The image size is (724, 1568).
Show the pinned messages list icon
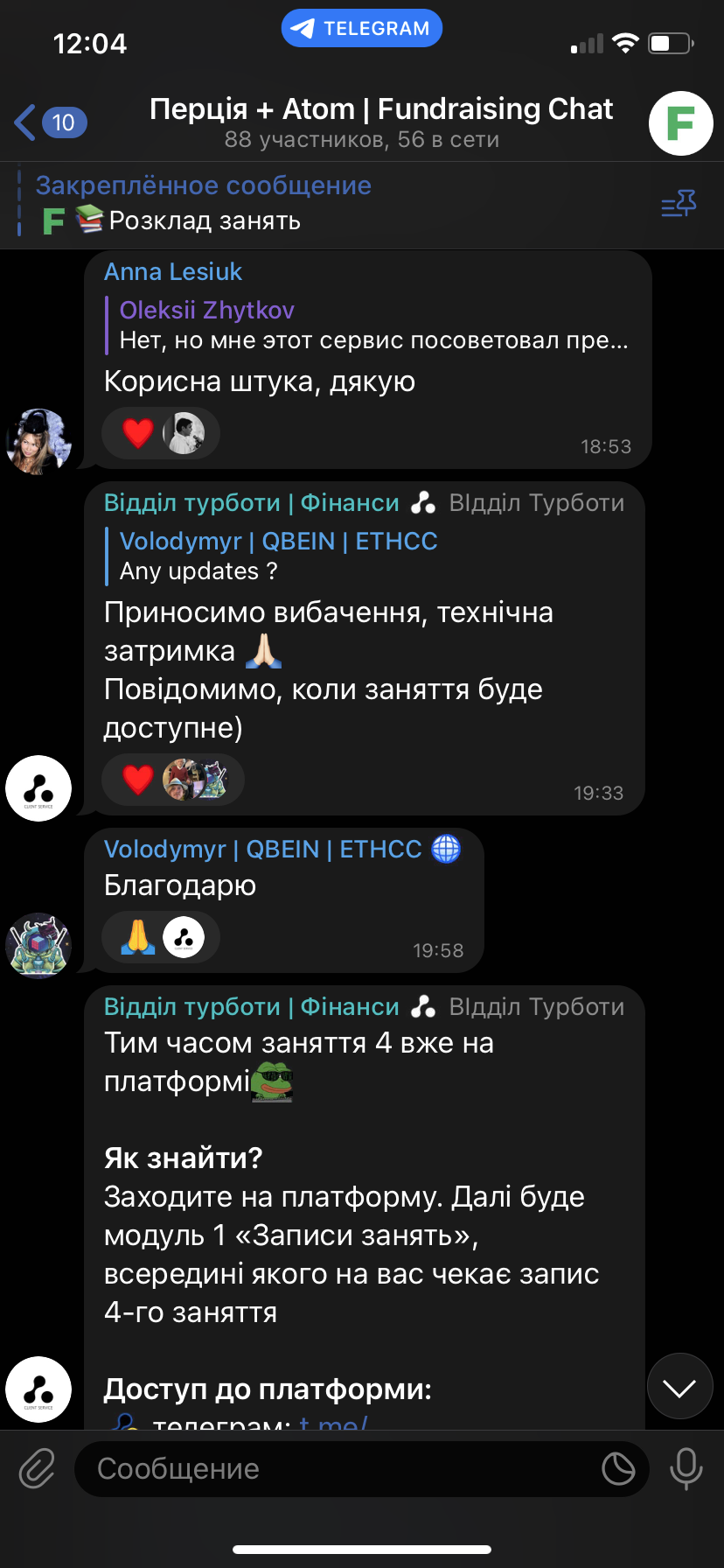pos(679,205)
